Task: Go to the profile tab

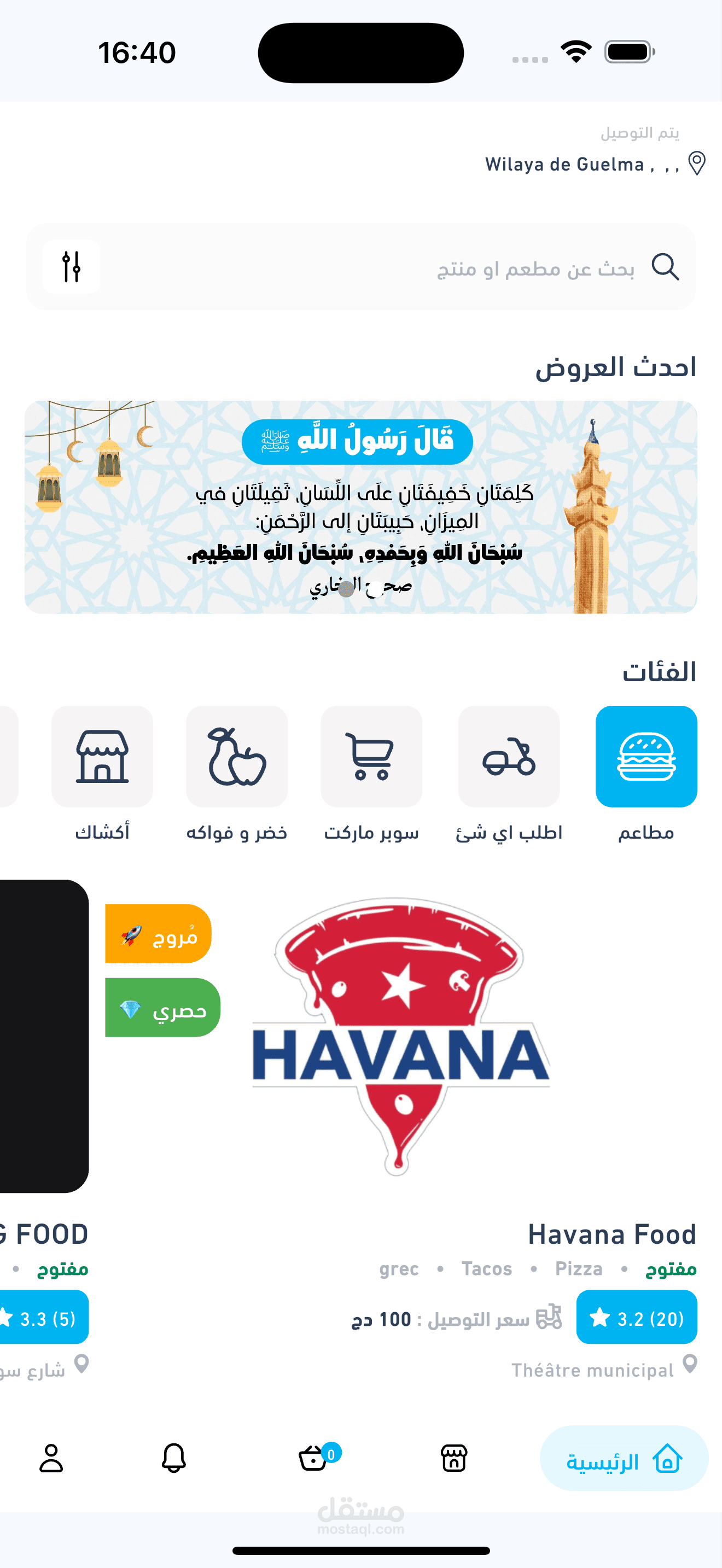Action: [51, 1459]
